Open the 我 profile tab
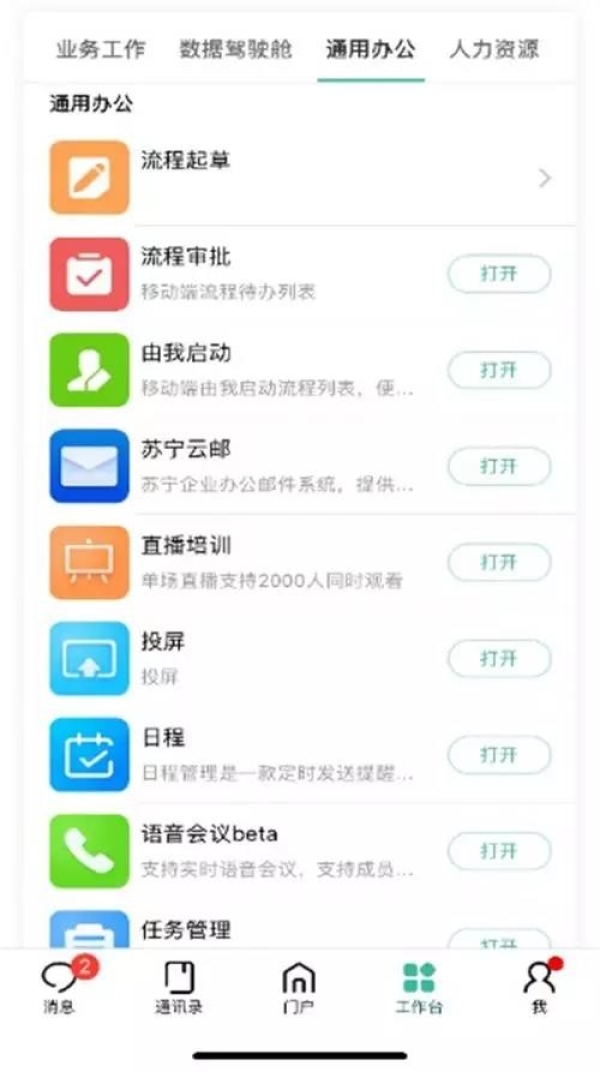The width and height of the screenshot is (600, 1072). pyautogui.click(x=539, y=987)
